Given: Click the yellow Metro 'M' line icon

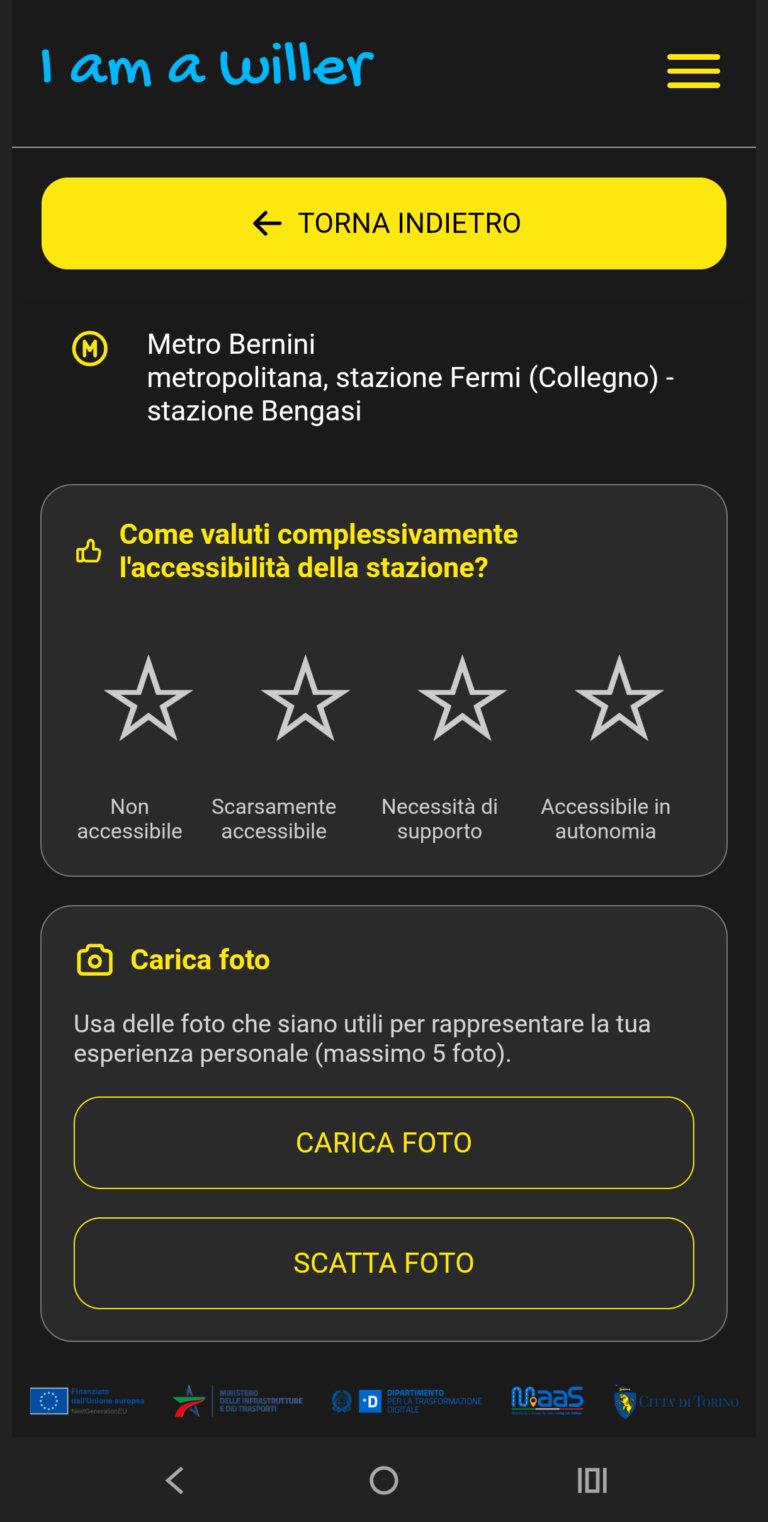Looking at the screenshot, I should tap(90, 349).
